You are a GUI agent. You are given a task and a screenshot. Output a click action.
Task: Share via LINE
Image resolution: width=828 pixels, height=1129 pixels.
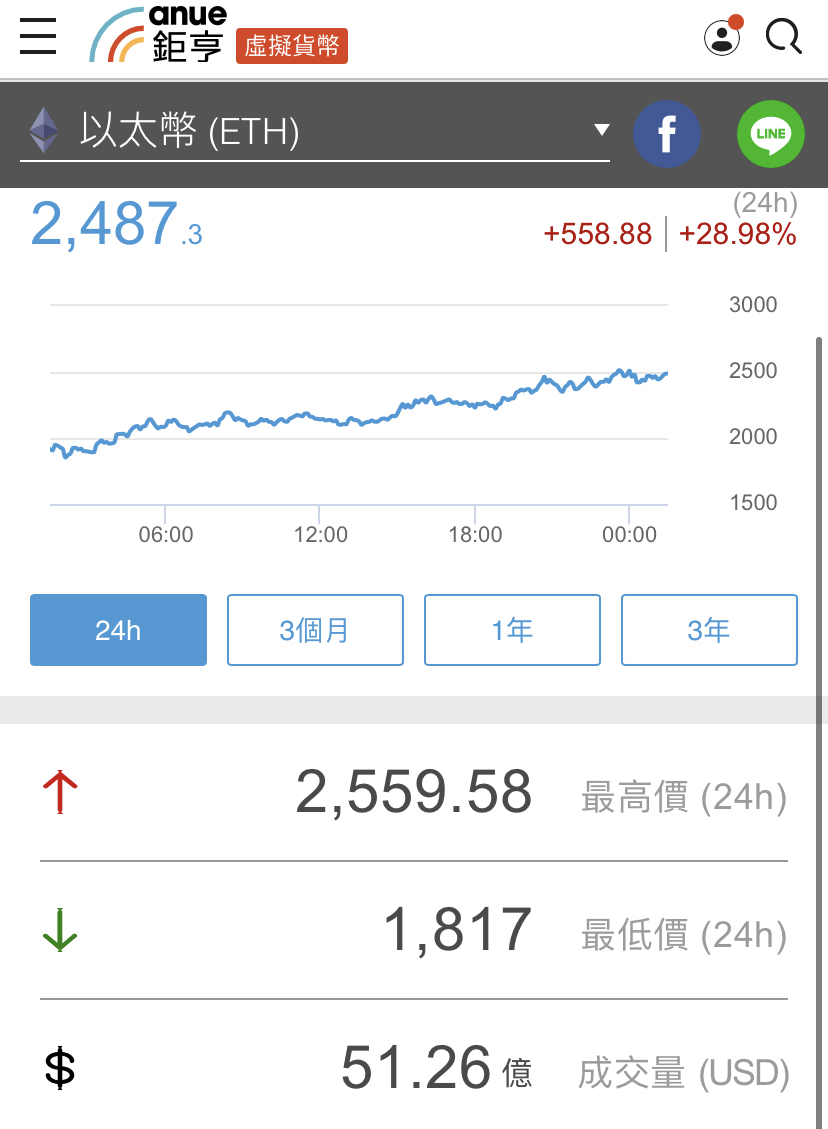[771, 134]
